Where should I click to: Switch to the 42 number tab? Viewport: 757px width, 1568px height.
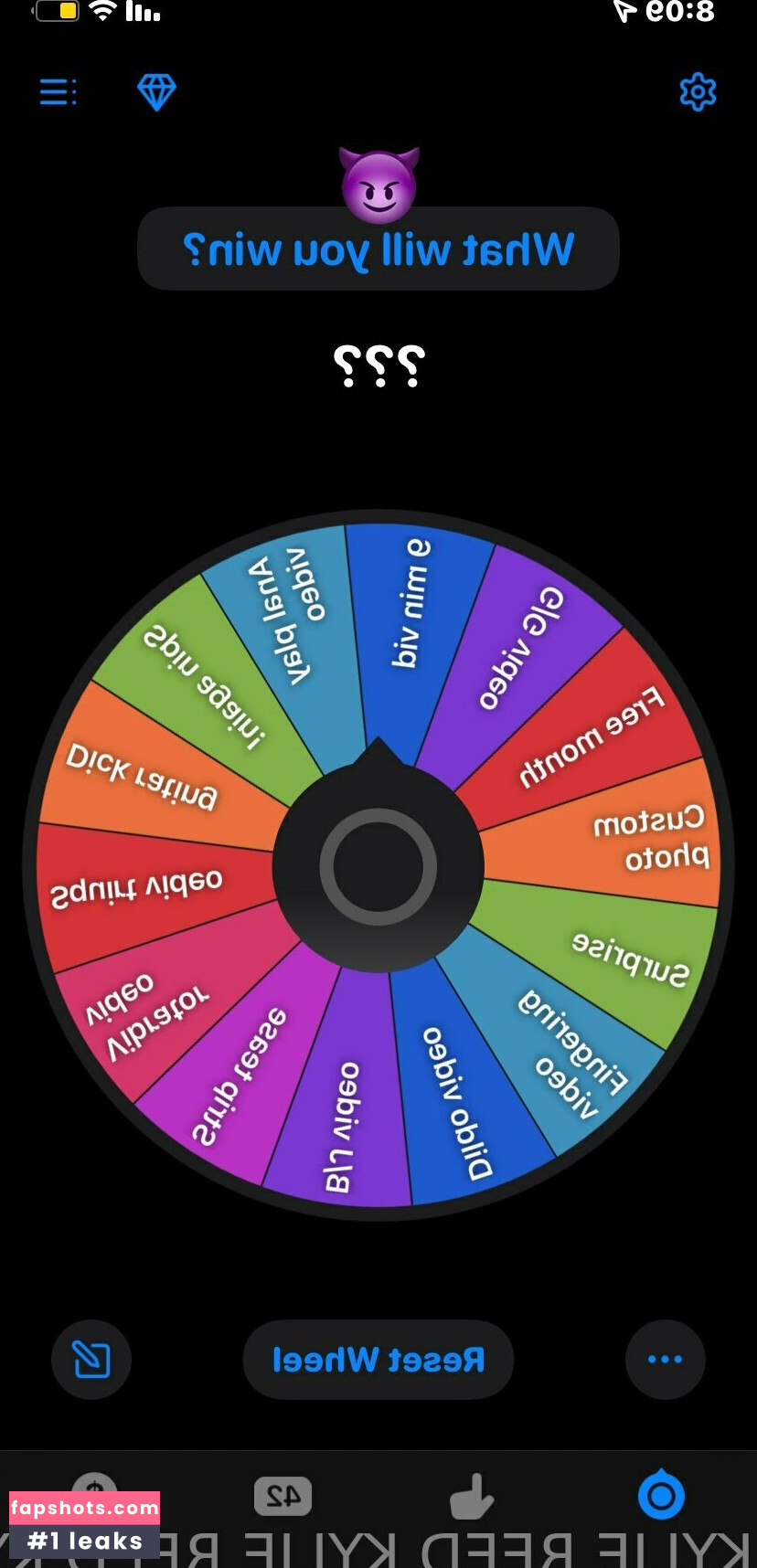(x=283, y=1497)
